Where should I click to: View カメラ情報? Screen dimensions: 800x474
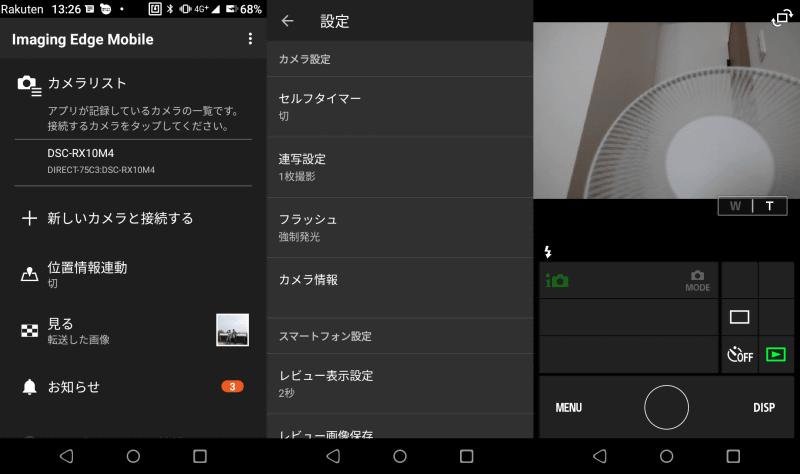(x=399, y=280)
